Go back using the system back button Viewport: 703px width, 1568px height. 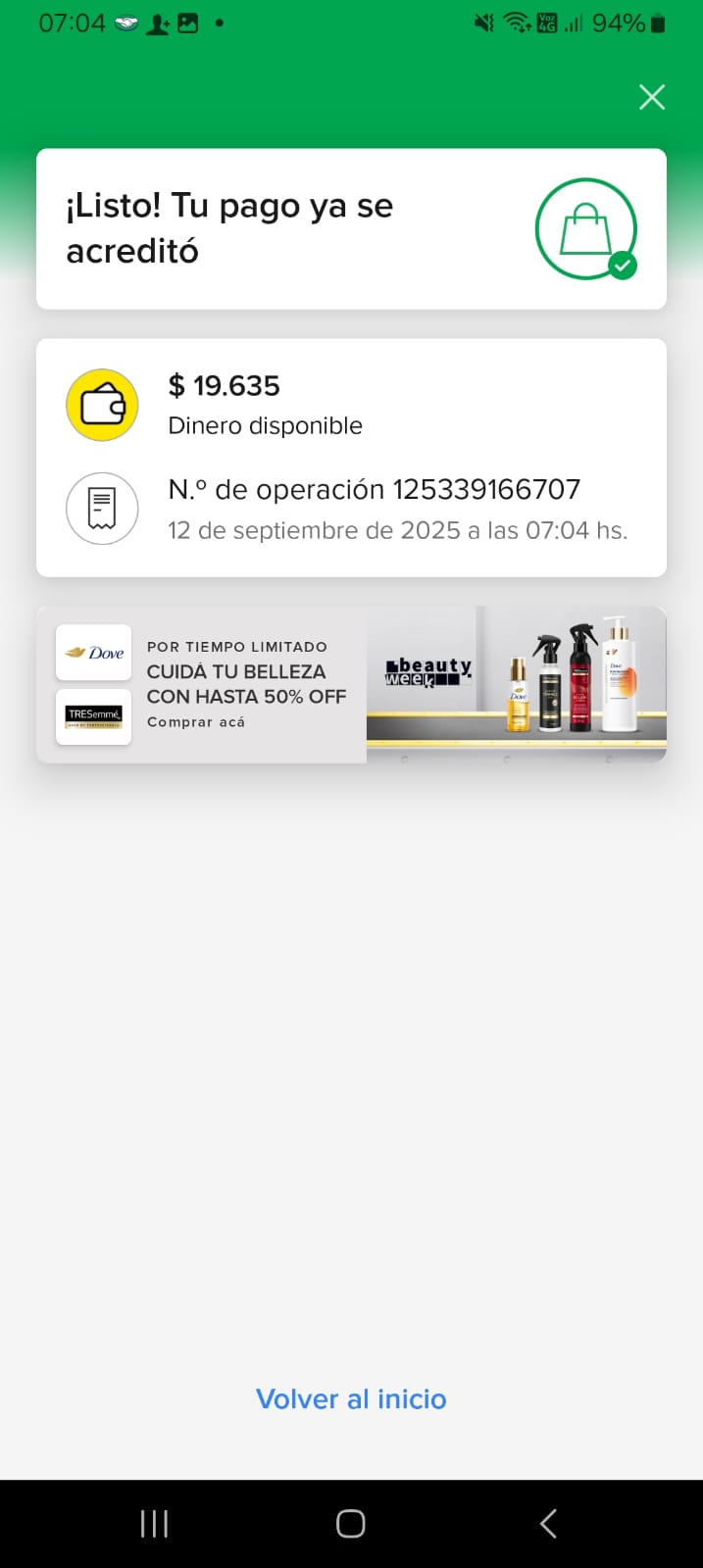point(548,1523)
